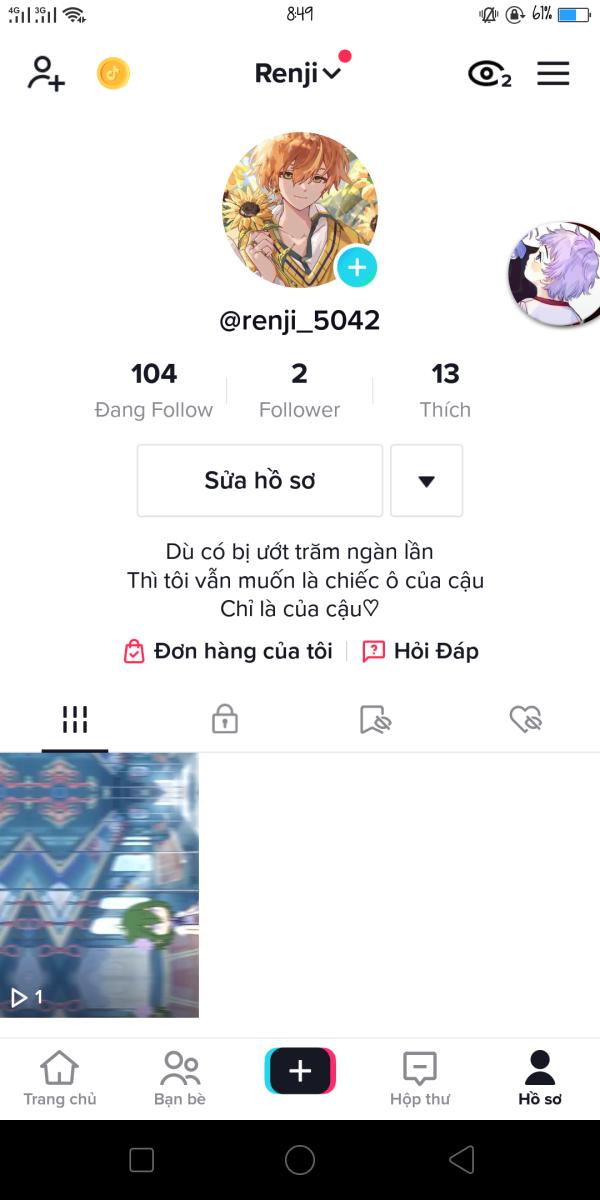Open the Hộp thư inbox tab
This screenshot has width=600, height=1200.
(x=420, y=1078)
